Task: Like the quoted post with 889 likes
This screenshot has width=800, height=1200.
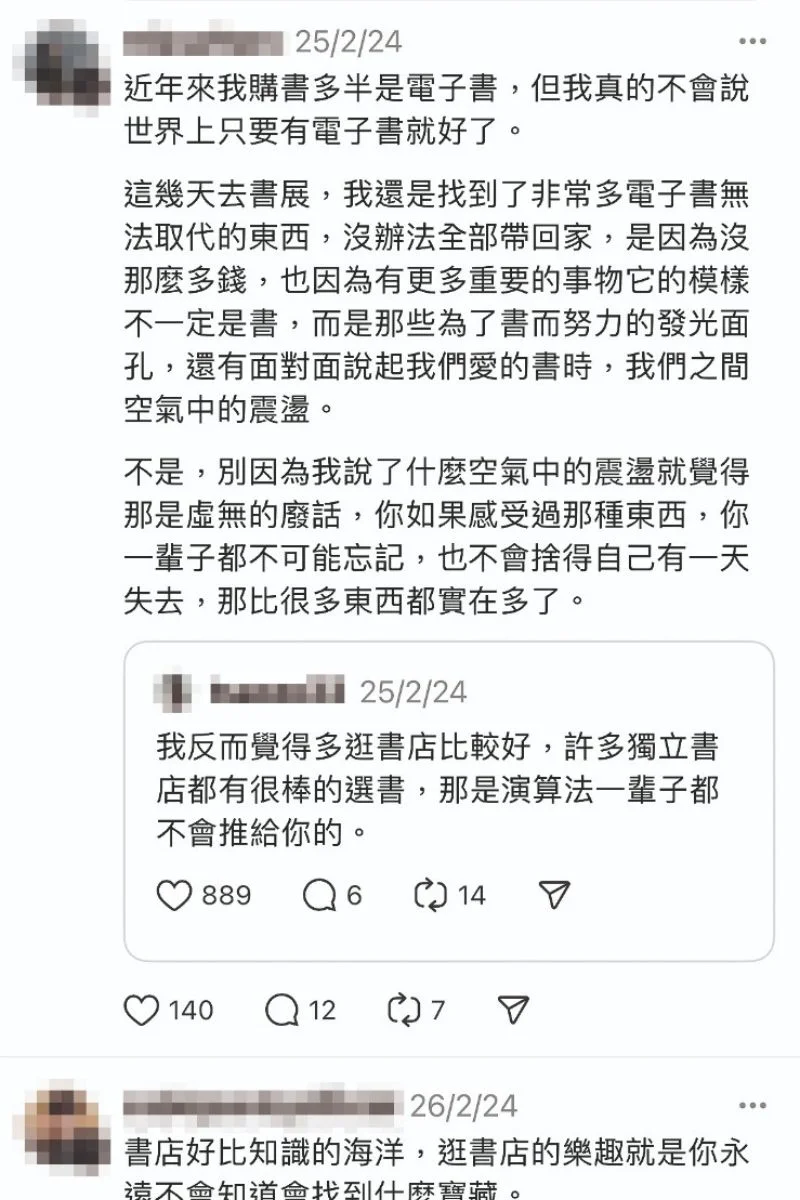Action: (x=175, y=894)
